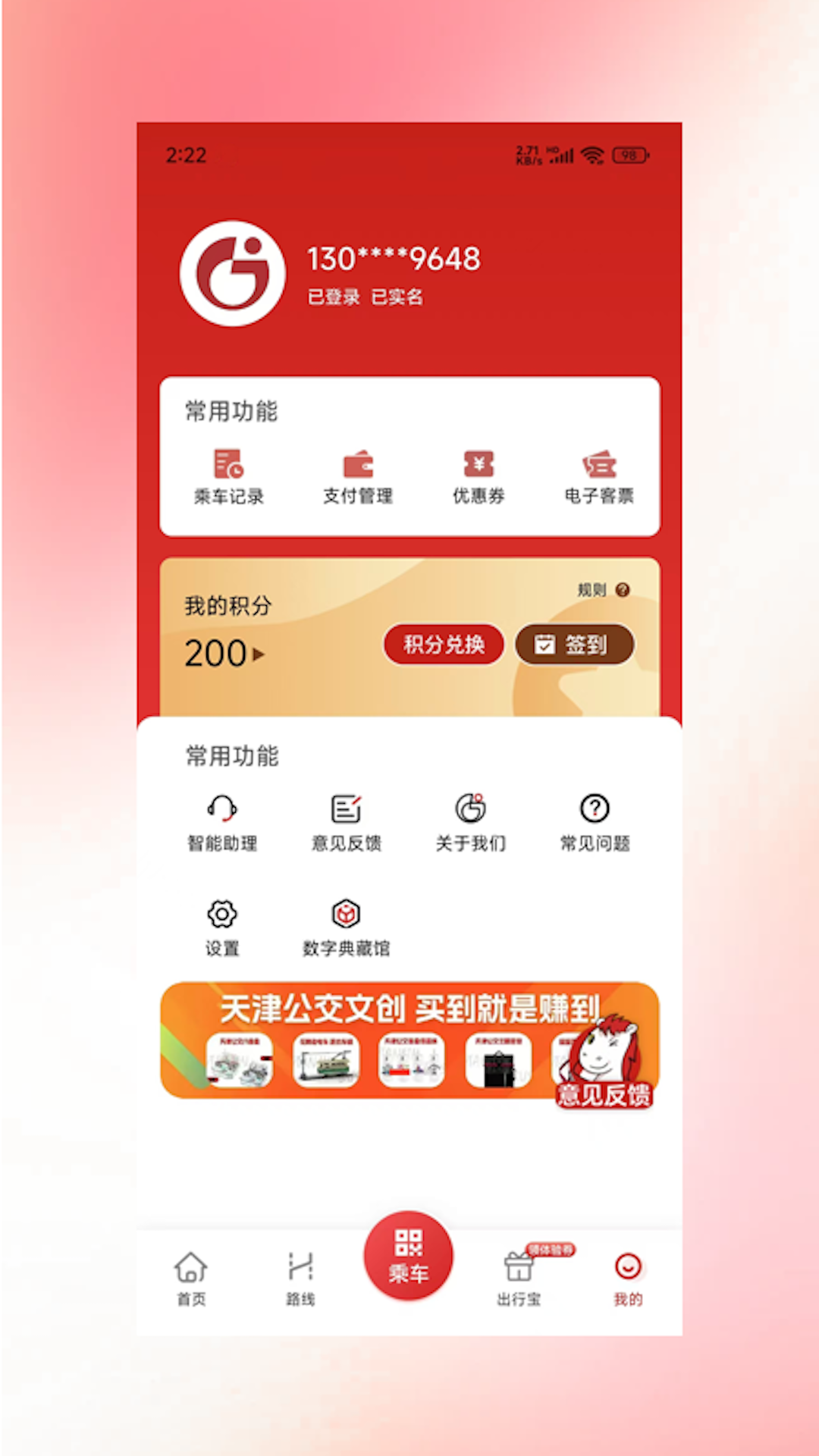Open 数字典藏馆
Screen dimensions: 819x1456
346,927
